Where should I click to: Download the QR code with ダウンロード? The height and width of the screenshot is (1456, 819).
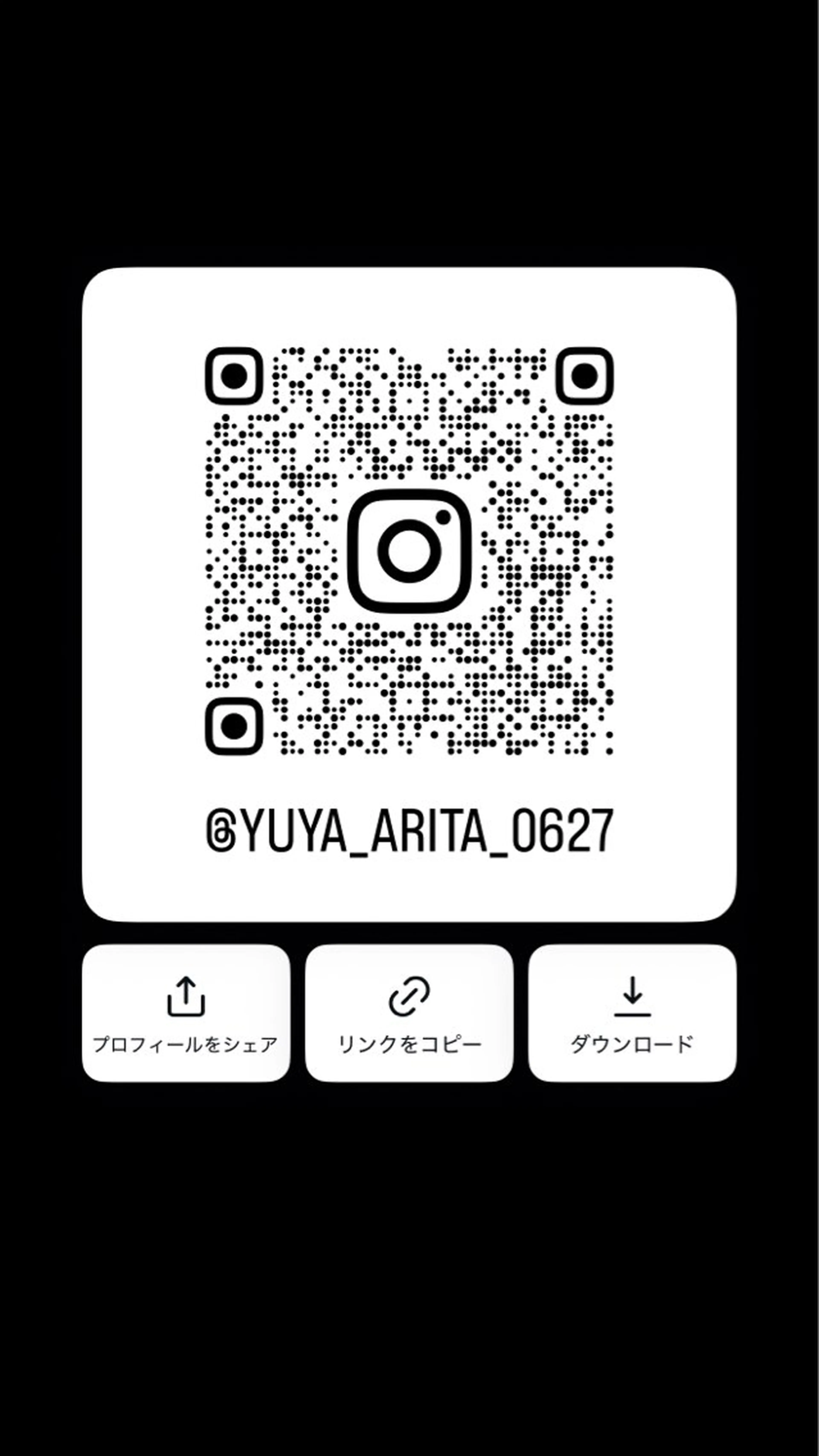[x=632, y=1013]
